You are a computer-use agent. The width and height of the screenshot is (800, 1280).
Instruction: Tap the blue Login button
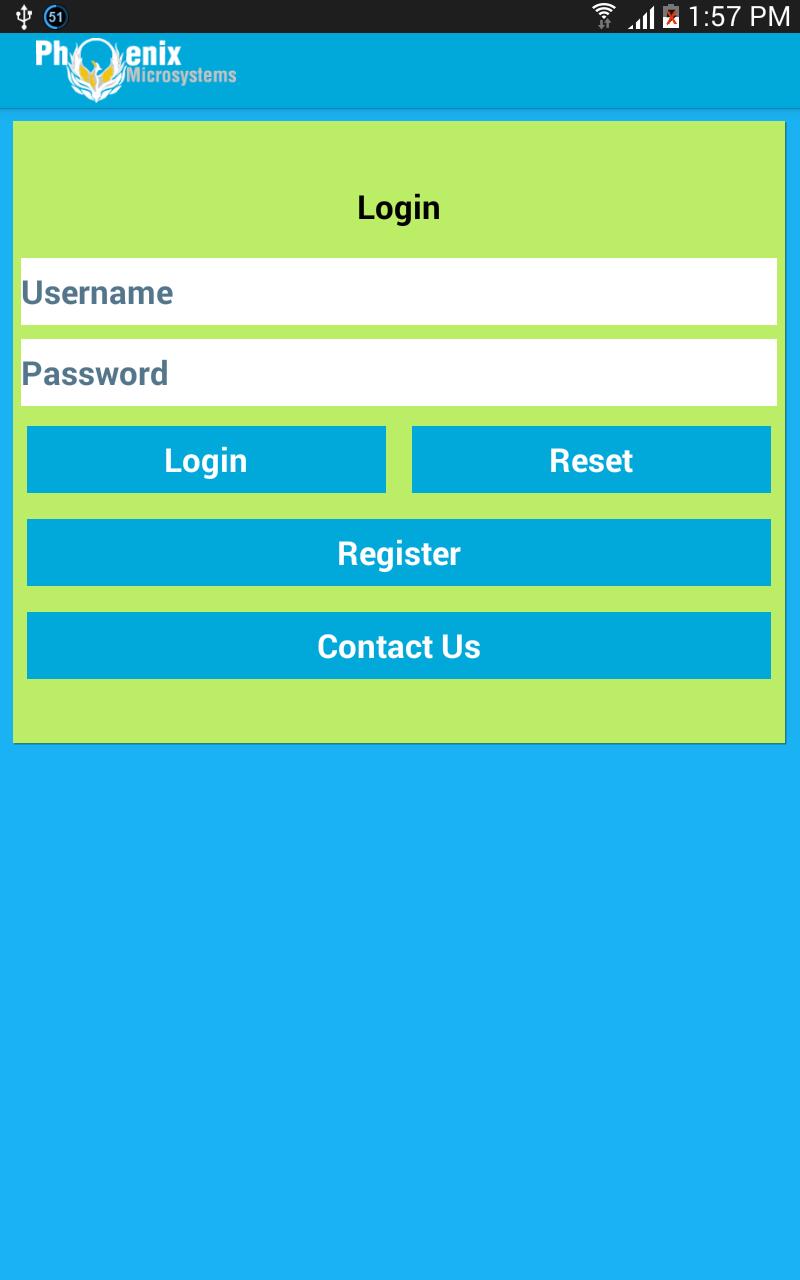point(206,460)
